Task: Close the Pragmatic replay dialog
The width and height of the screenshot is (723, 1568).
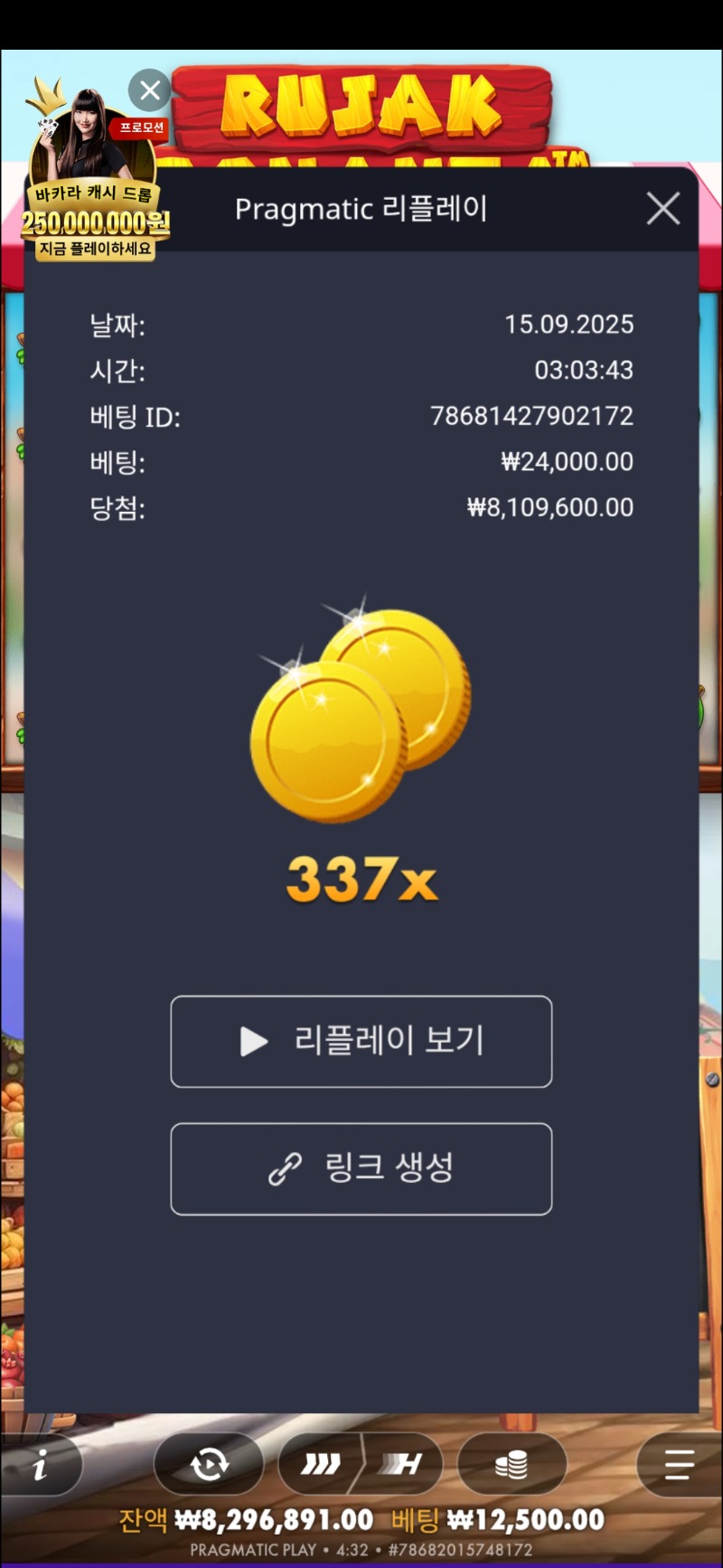Action: click(x=663, y=209)
